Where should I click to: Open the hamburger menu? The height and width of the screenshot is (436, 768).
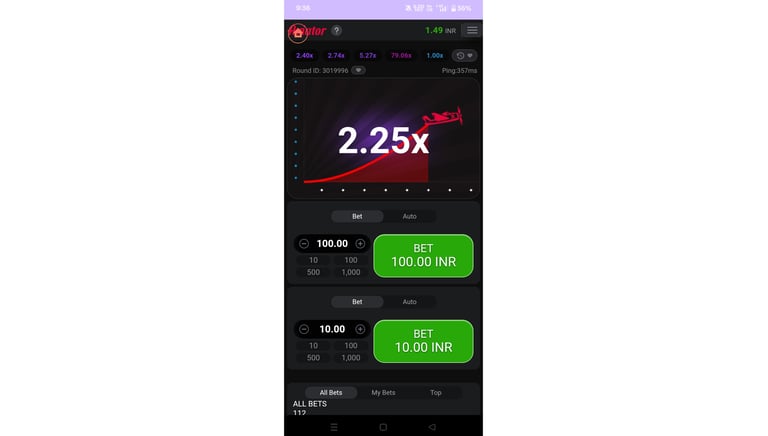point(472,31)
